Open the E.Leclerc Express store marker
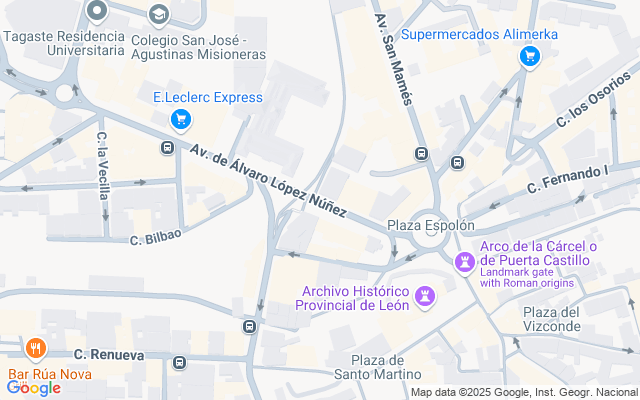The width and height of the screenshot is (640, 400). pos(180,120)
